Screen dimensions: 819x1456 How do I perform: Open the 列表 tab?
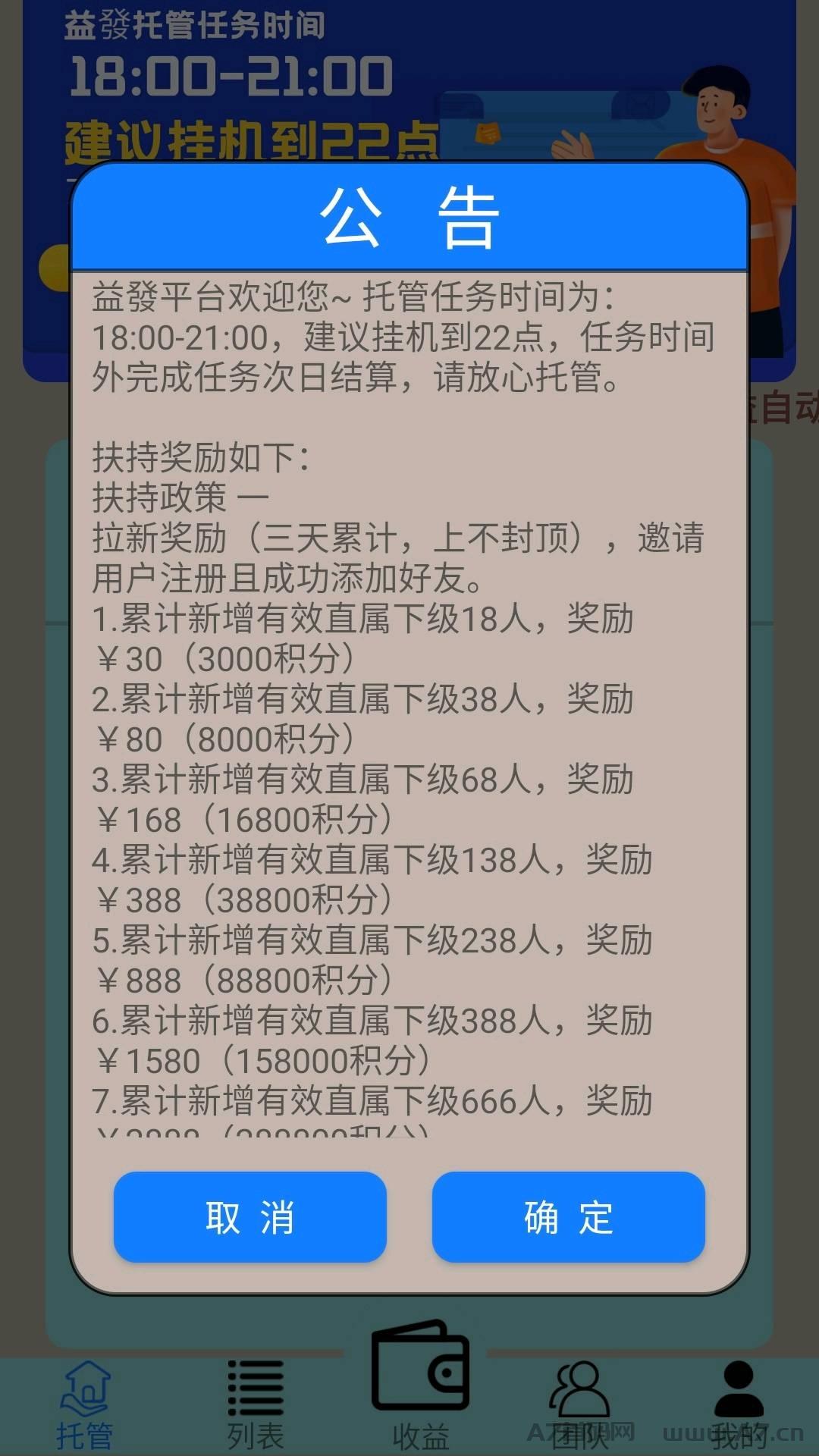(256, 1405)
